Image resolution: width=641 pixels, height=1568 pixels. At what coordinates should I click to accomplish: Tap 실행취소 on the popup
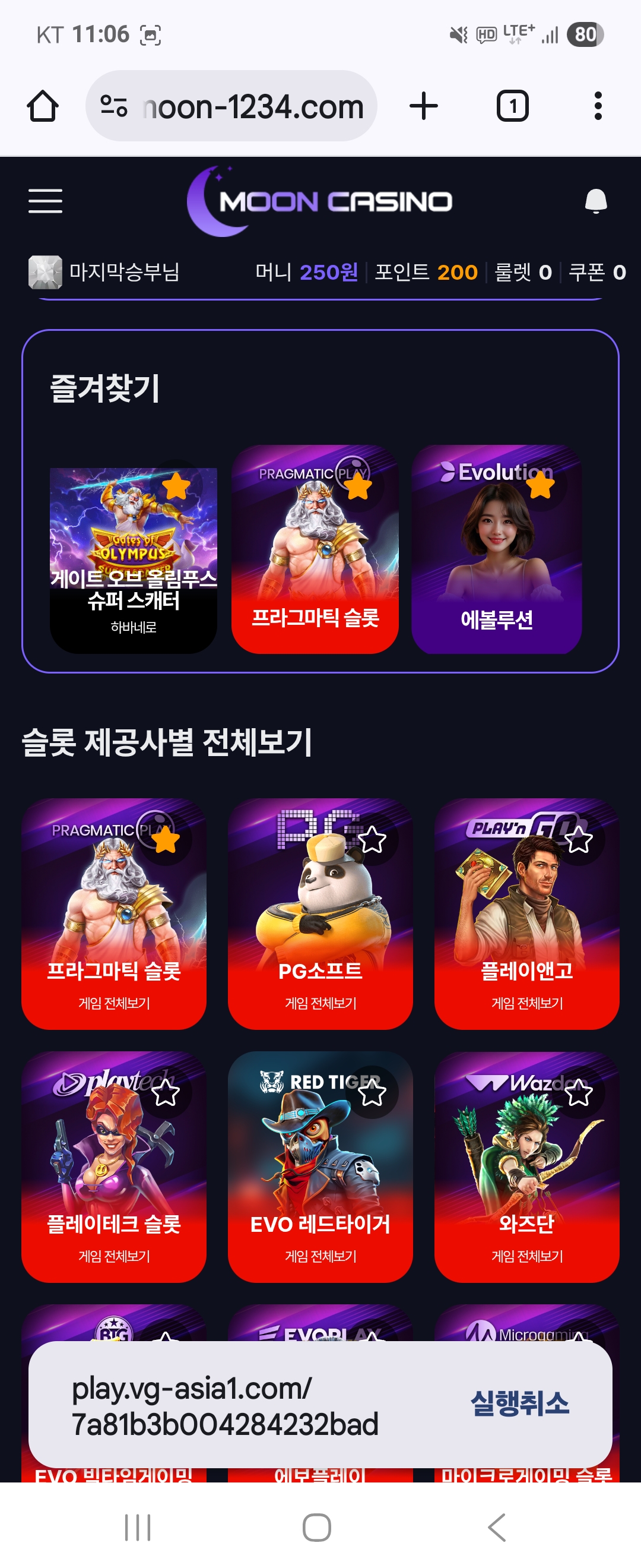(x=520, y=1403)
